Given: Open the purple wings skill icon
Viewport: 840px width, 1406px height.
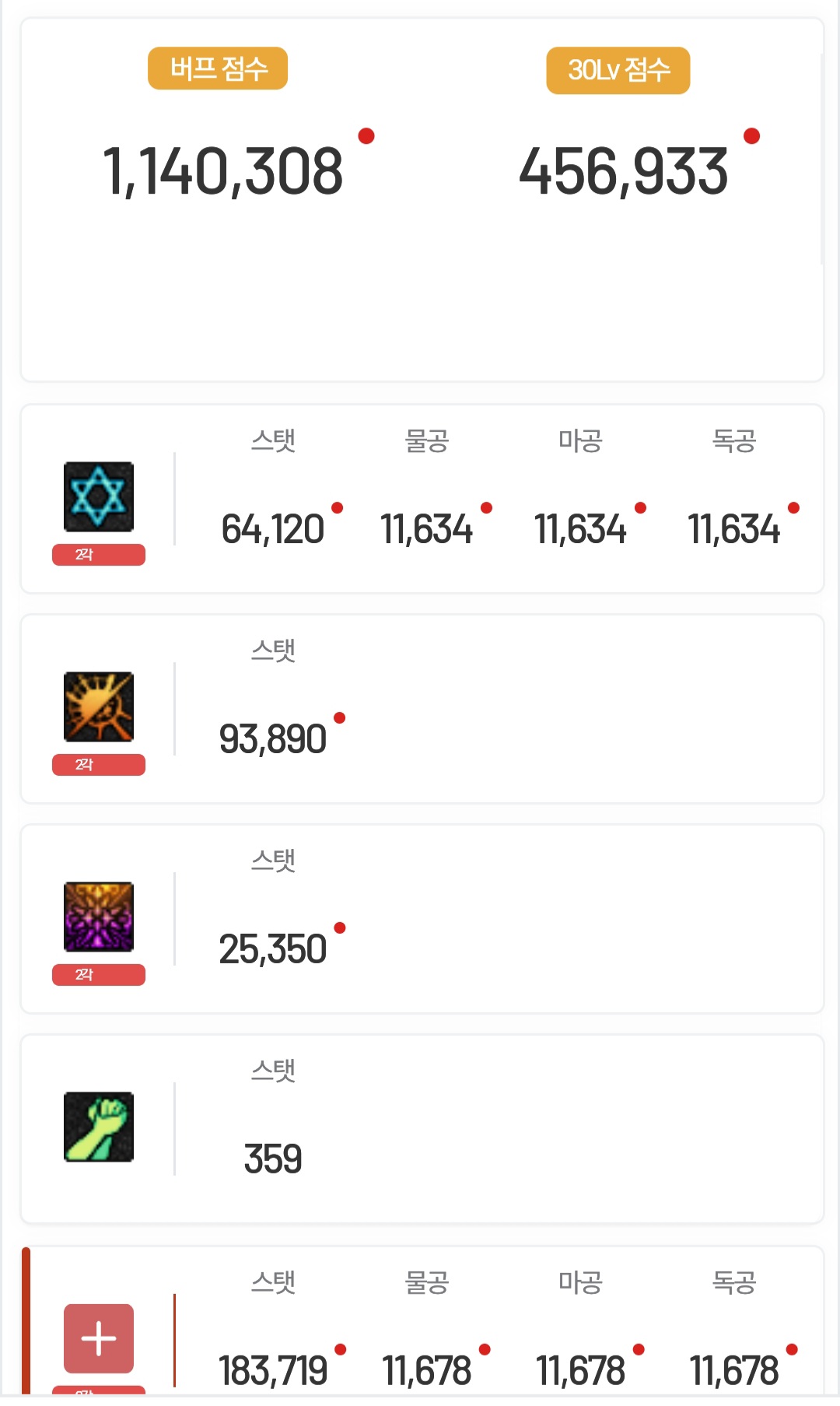Looking at the screenshot, I should click(99, 917).
